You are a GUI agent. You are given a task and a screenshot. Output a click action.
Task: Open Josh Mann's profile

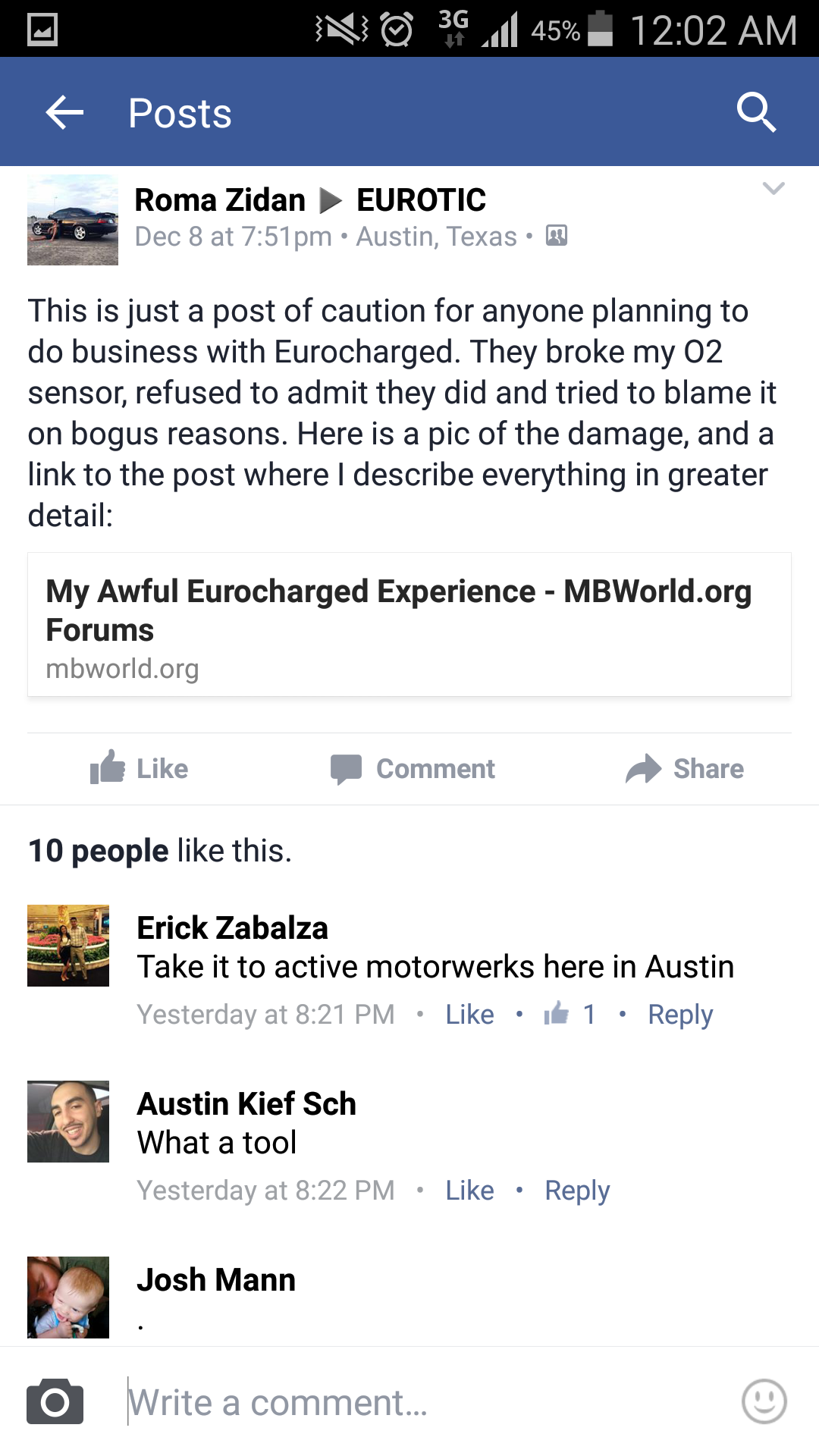216,1280
